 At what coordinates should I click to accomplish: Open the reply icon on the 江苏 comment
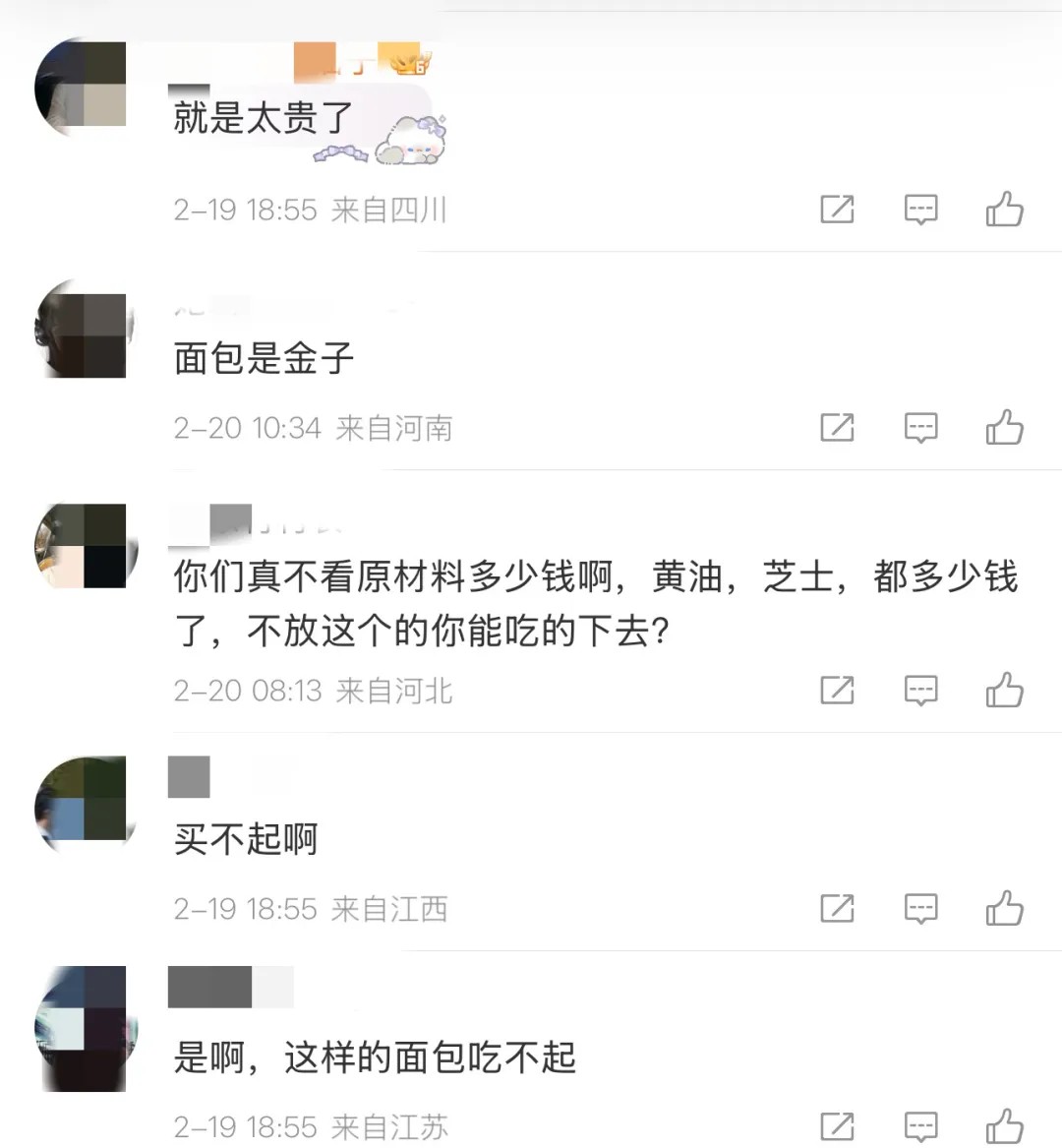(921, 1126)
